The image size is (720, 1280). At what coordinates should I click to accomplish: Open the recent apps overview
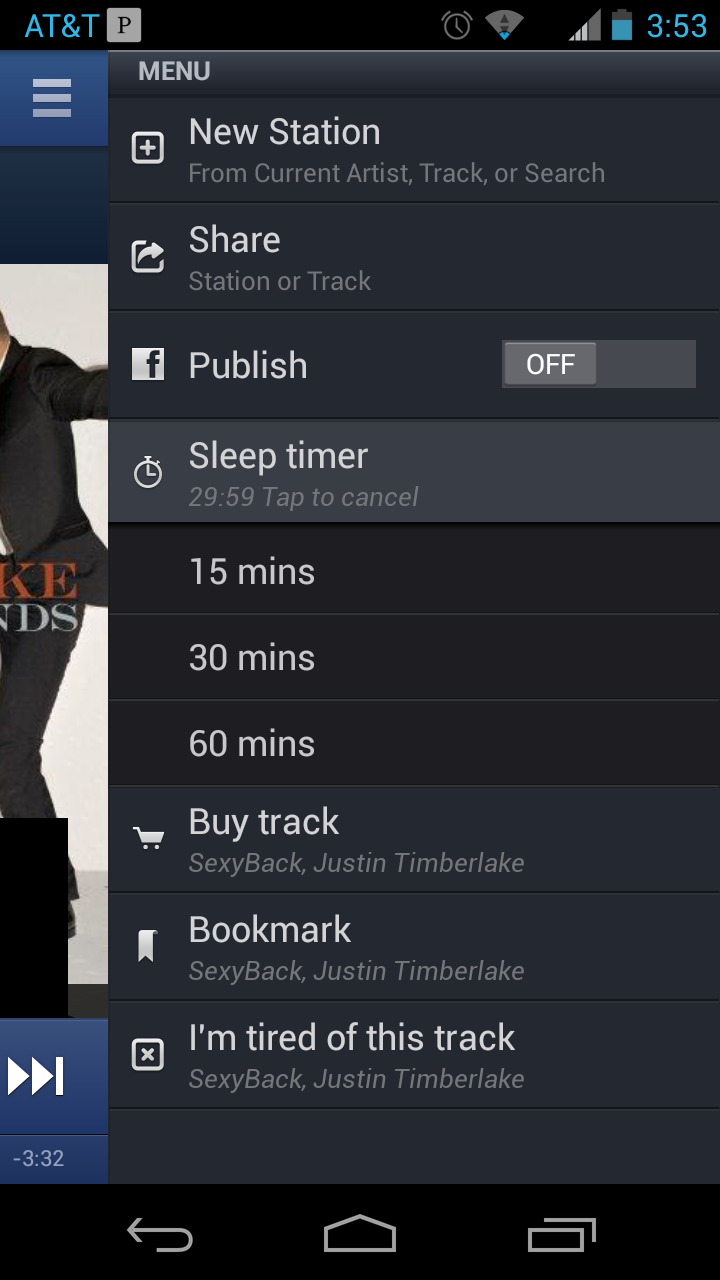pyautogui.click(x=561, y=1234)
